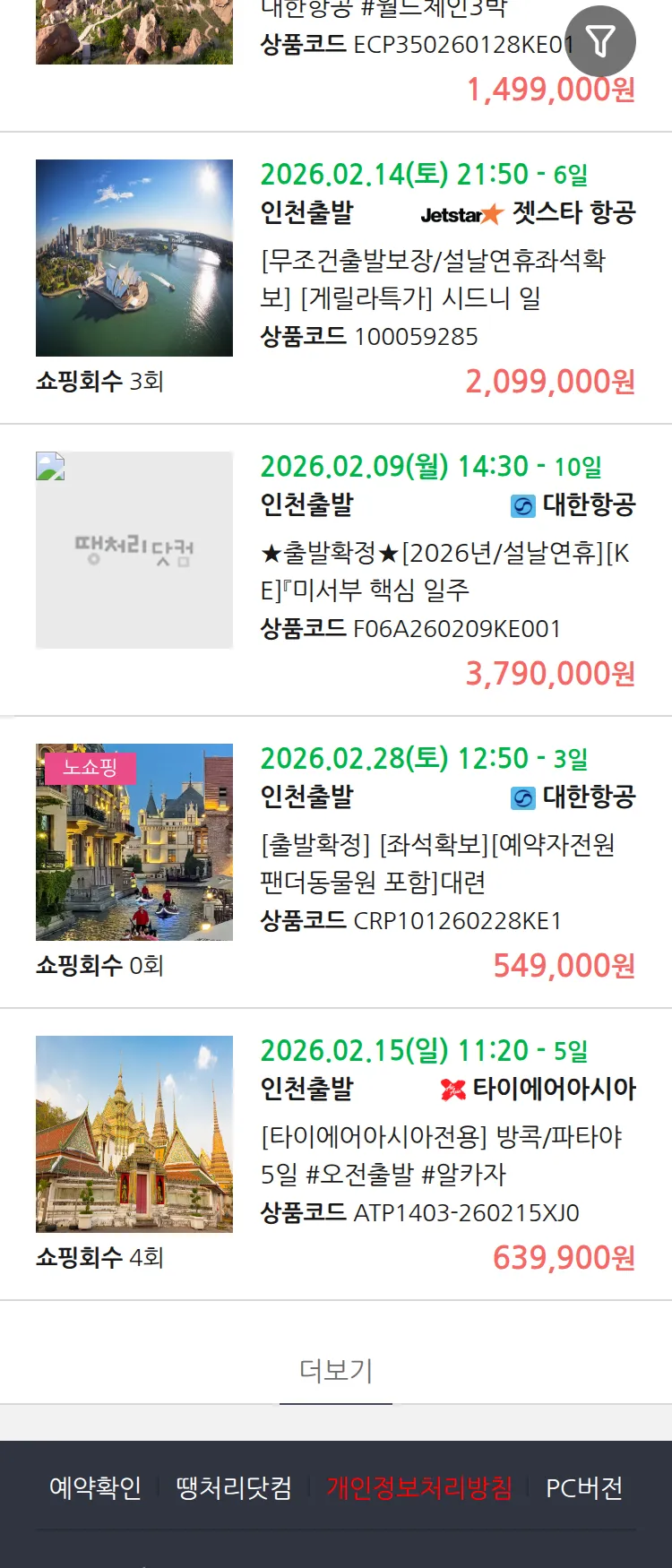Screen dimensions: 672x1568
Task: Open the Jetstar Sydney package 100059285
Action: [433, 279]
